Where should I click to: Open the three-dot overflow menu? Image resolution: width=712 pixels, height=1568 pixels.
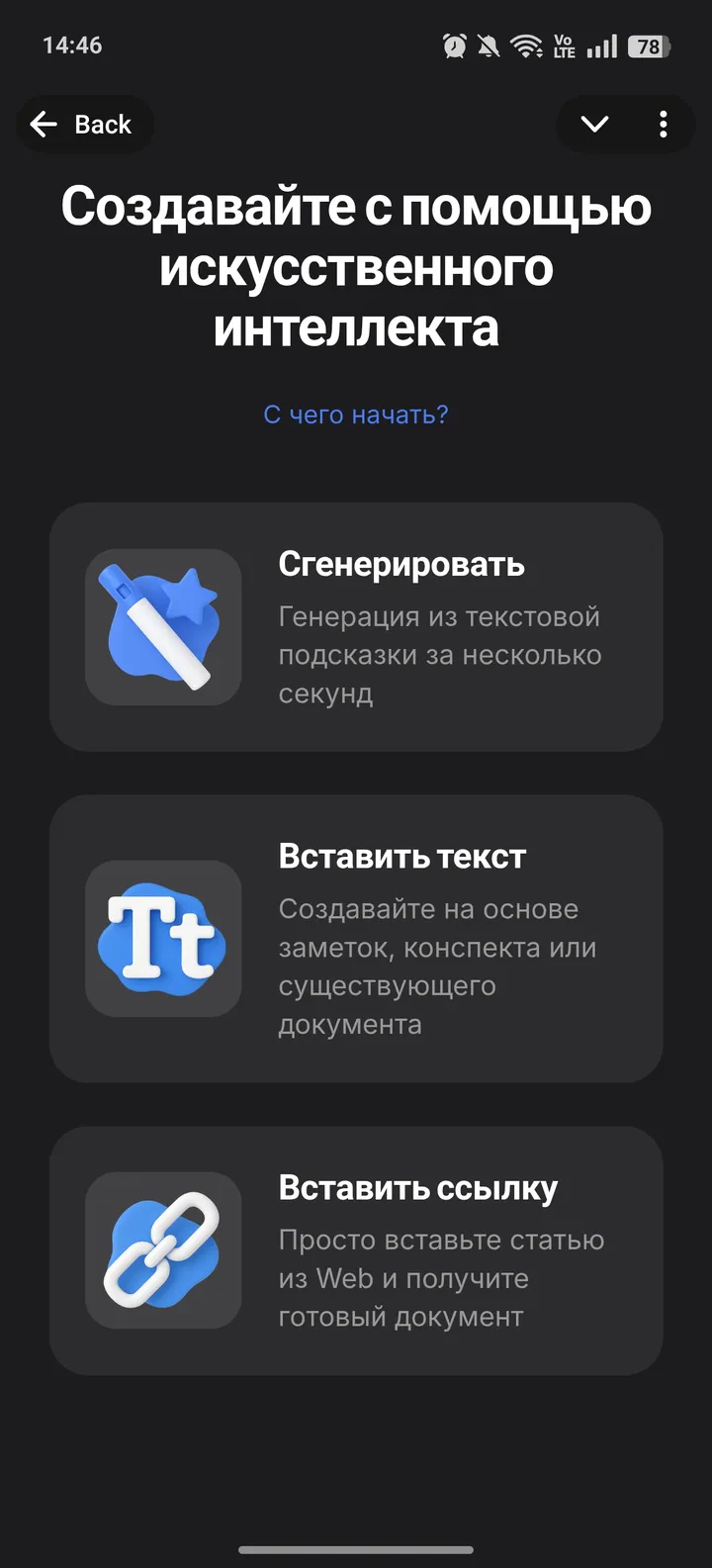pyautogui.click(x=664, y=124)
